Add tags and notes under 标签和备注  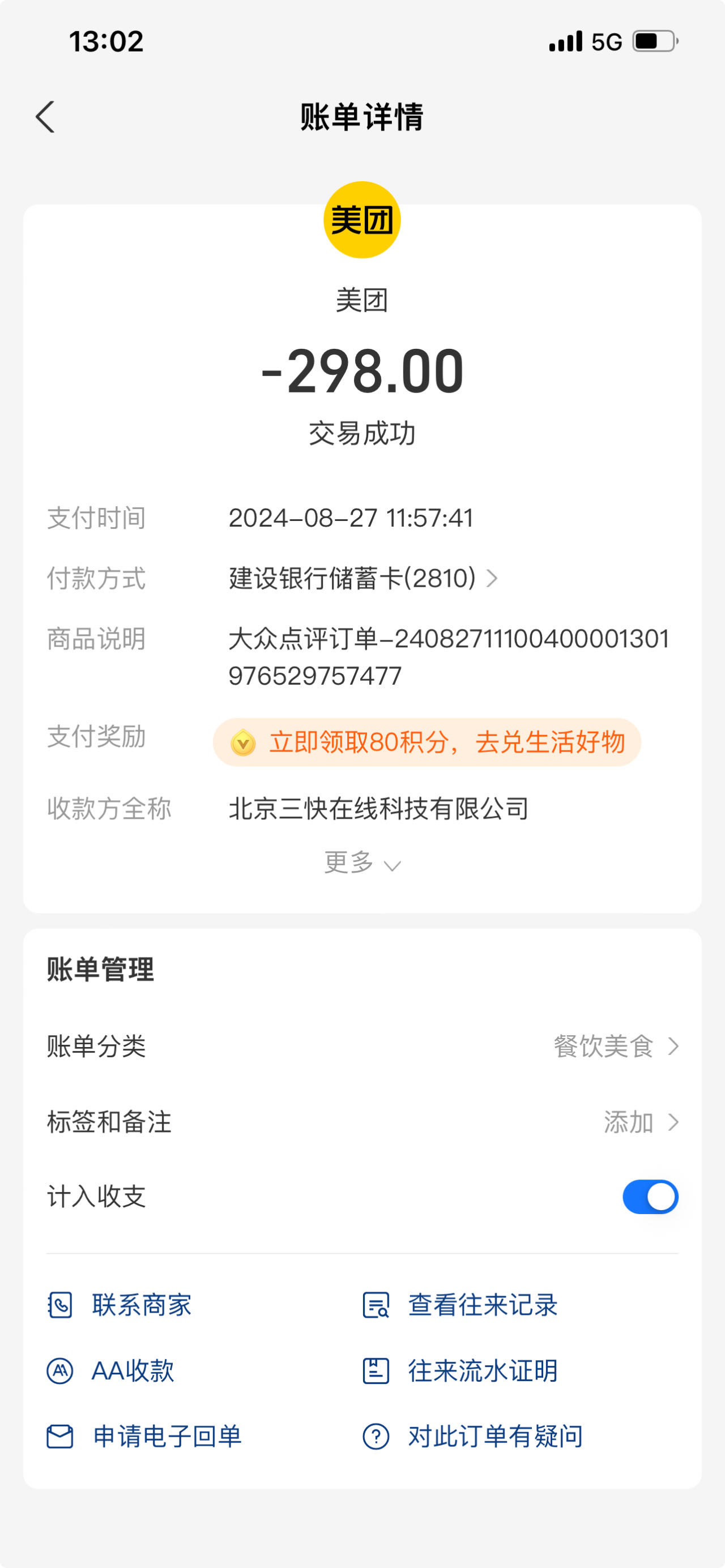pyautogui.click(x=362, y=1122)
